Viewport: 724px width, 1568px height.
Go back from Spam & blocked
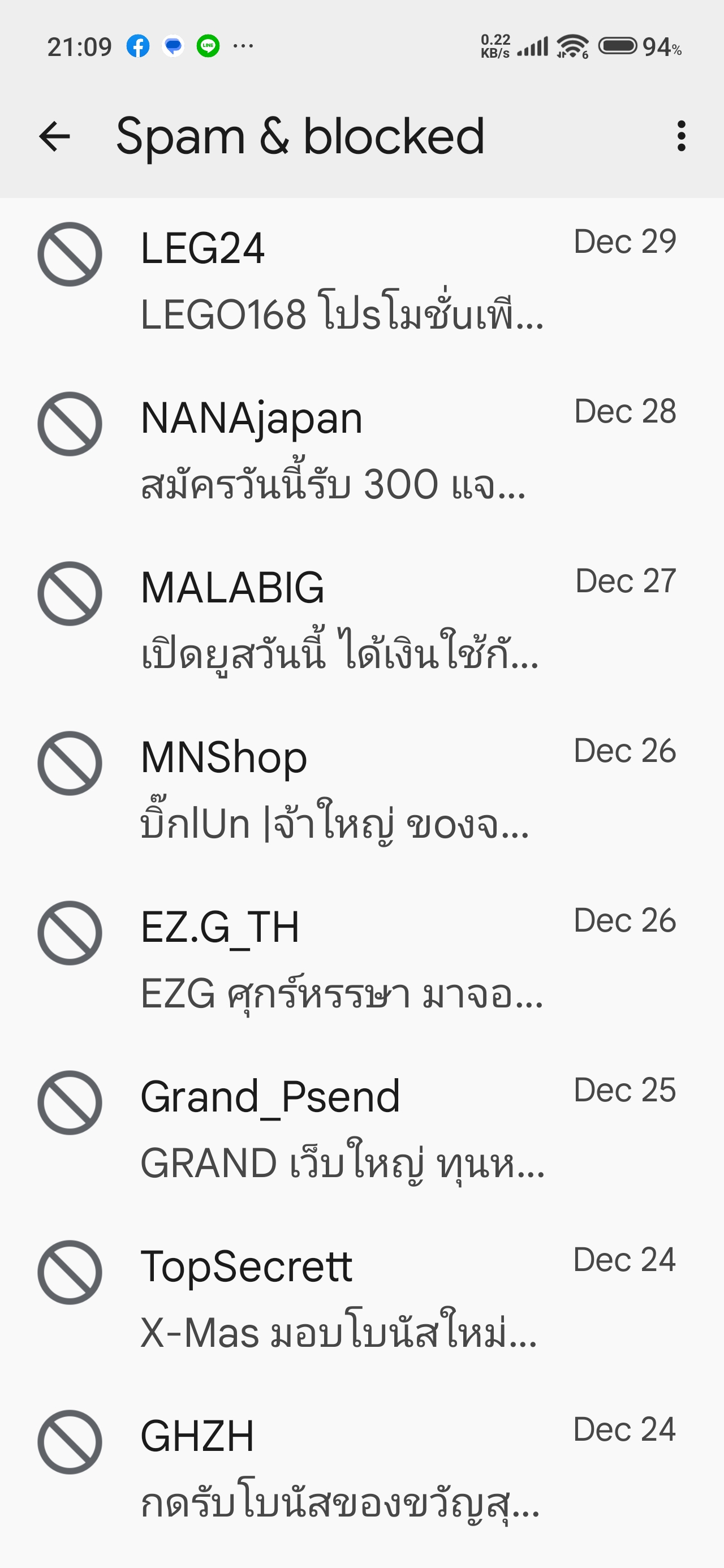pos(55,136)
